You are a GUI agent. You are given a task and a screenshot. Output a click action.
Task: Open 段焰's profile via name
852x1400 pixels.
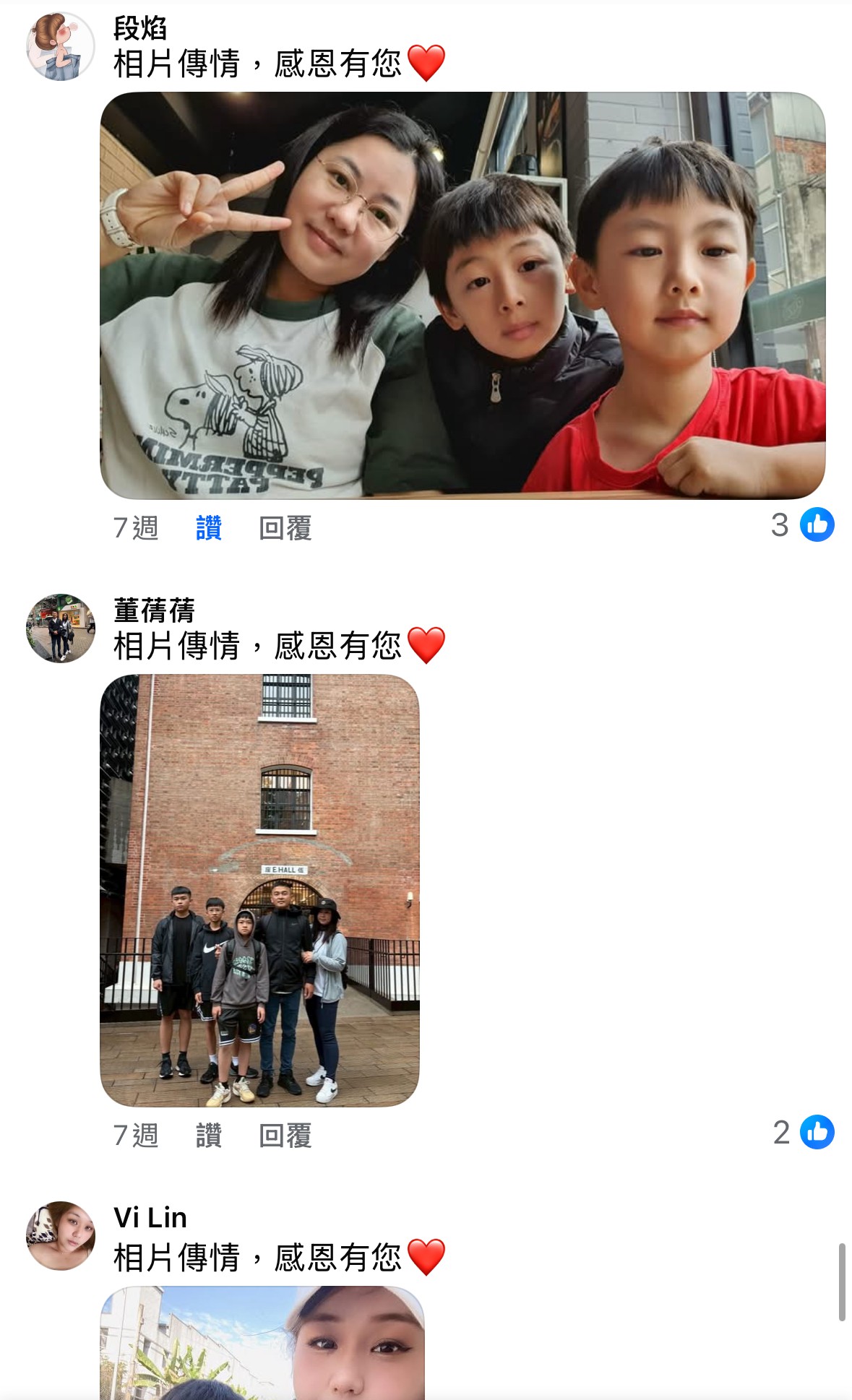[x=140, y=29]
